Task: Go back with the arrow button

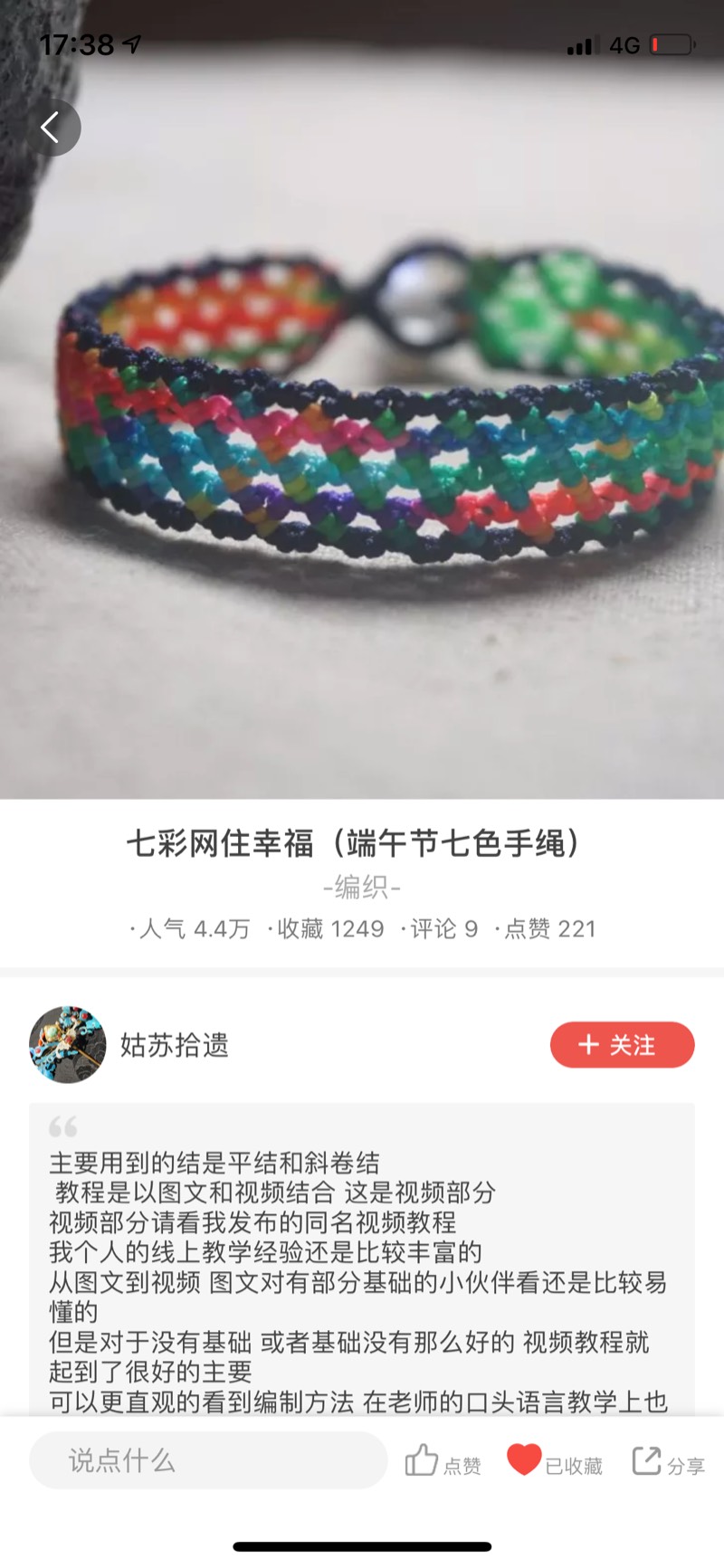Action: (x=51, y=128)
